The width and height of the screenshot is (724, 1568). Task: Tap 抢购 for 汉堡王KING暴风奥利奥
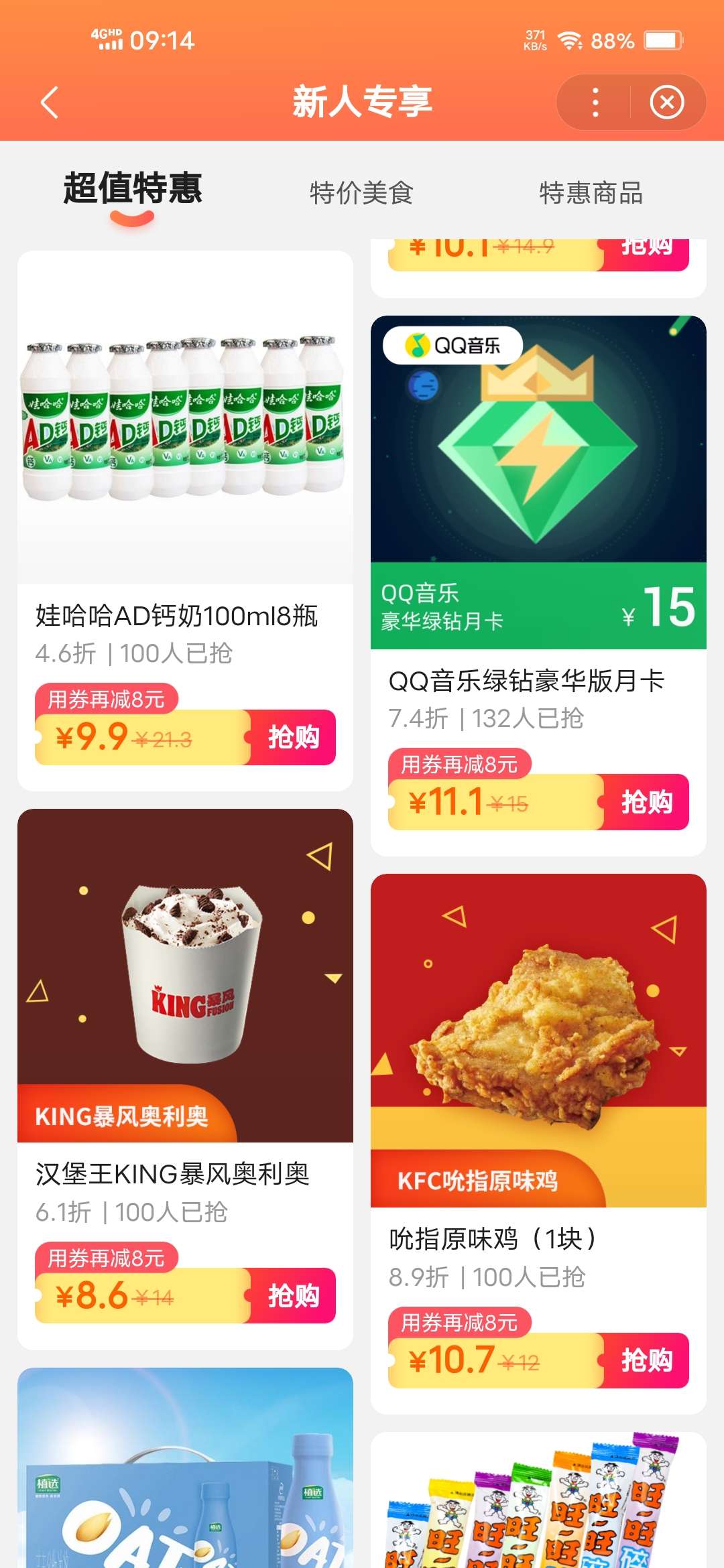(294, 1295)
